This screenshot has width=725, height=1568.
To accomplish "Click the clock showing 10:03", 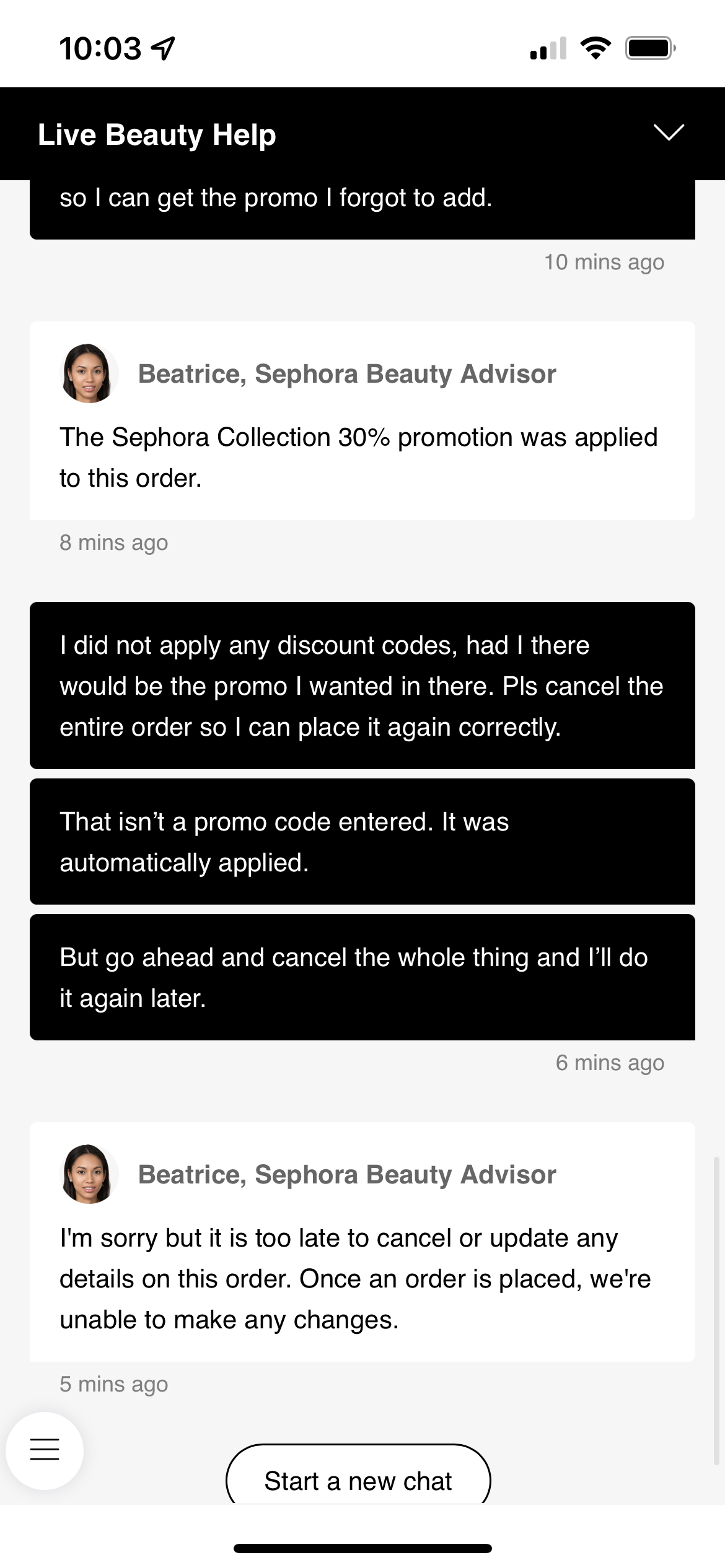I will point(99,47).
